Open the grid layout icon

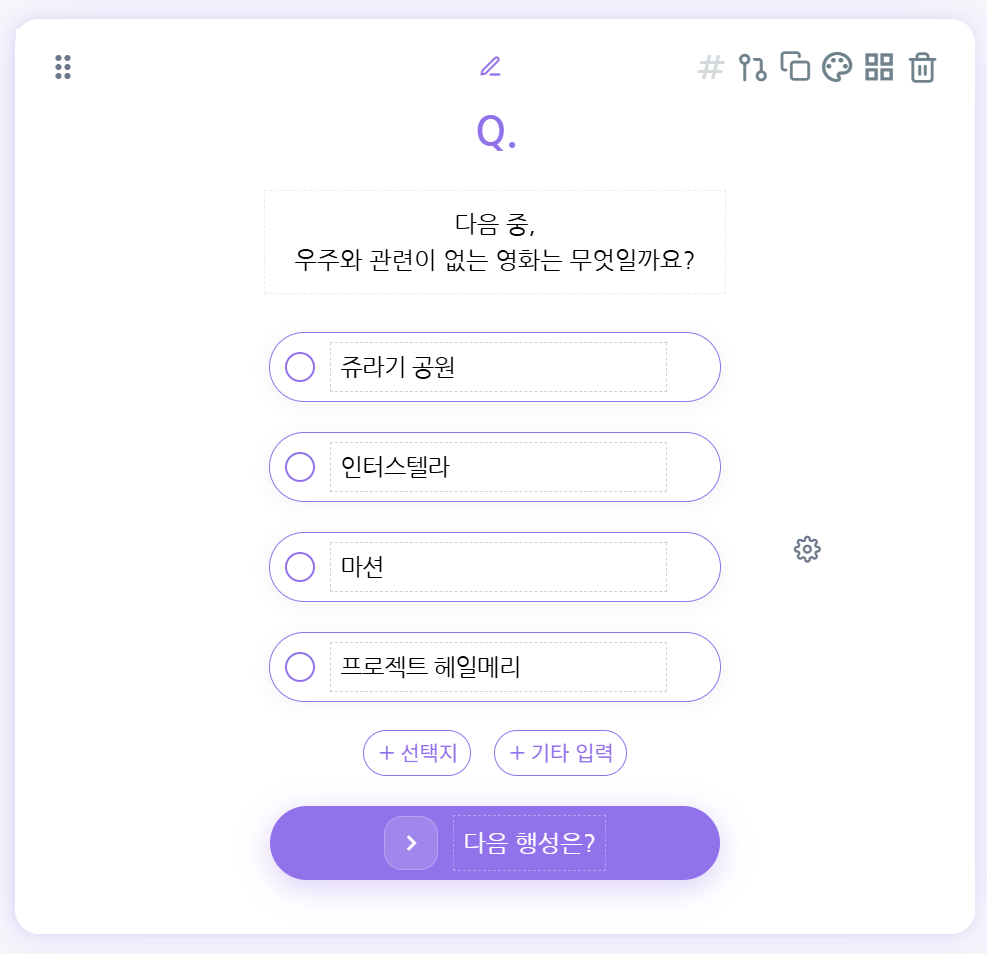coord(879,67)
